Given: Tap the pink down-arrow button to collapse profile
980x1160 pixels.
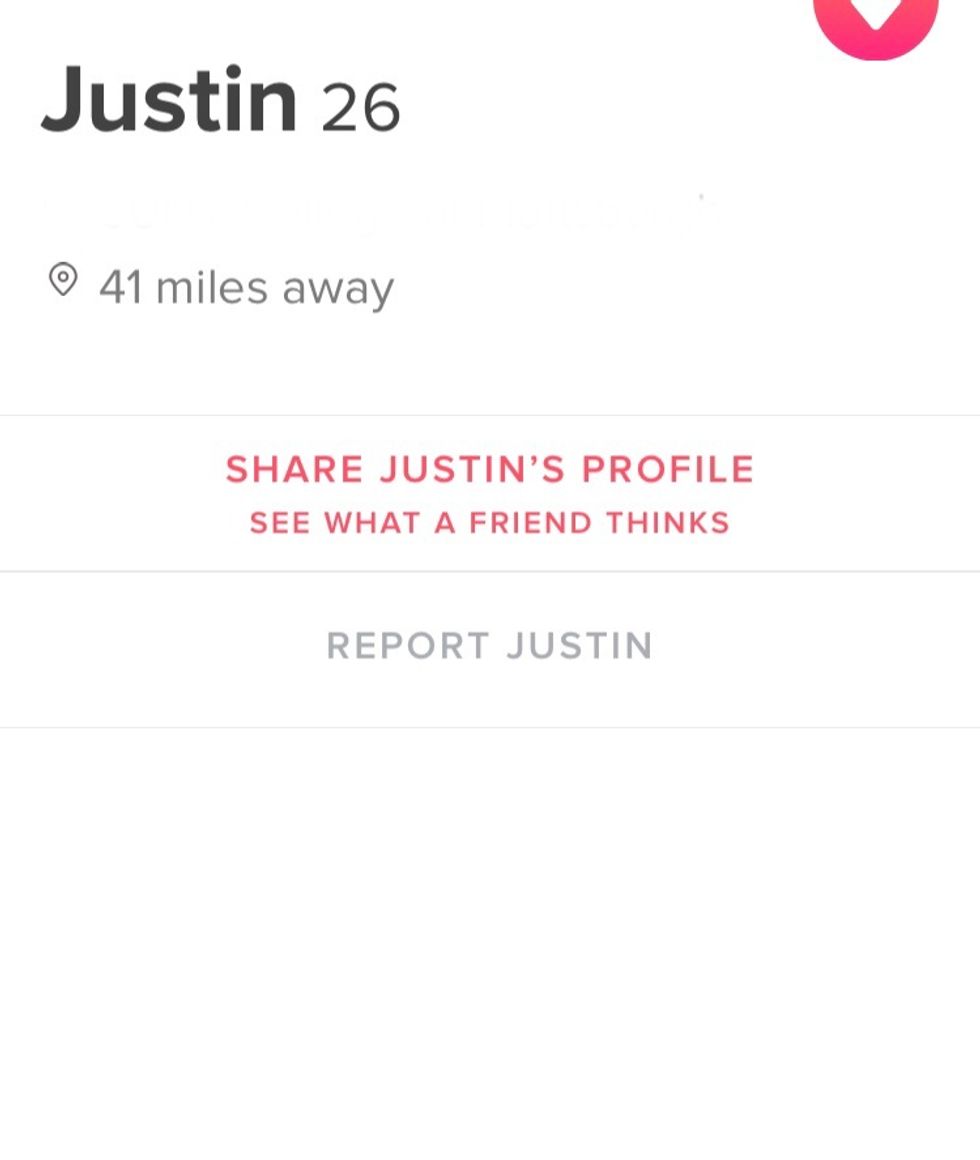Looking at the screenshot, I should coord(876,18).
